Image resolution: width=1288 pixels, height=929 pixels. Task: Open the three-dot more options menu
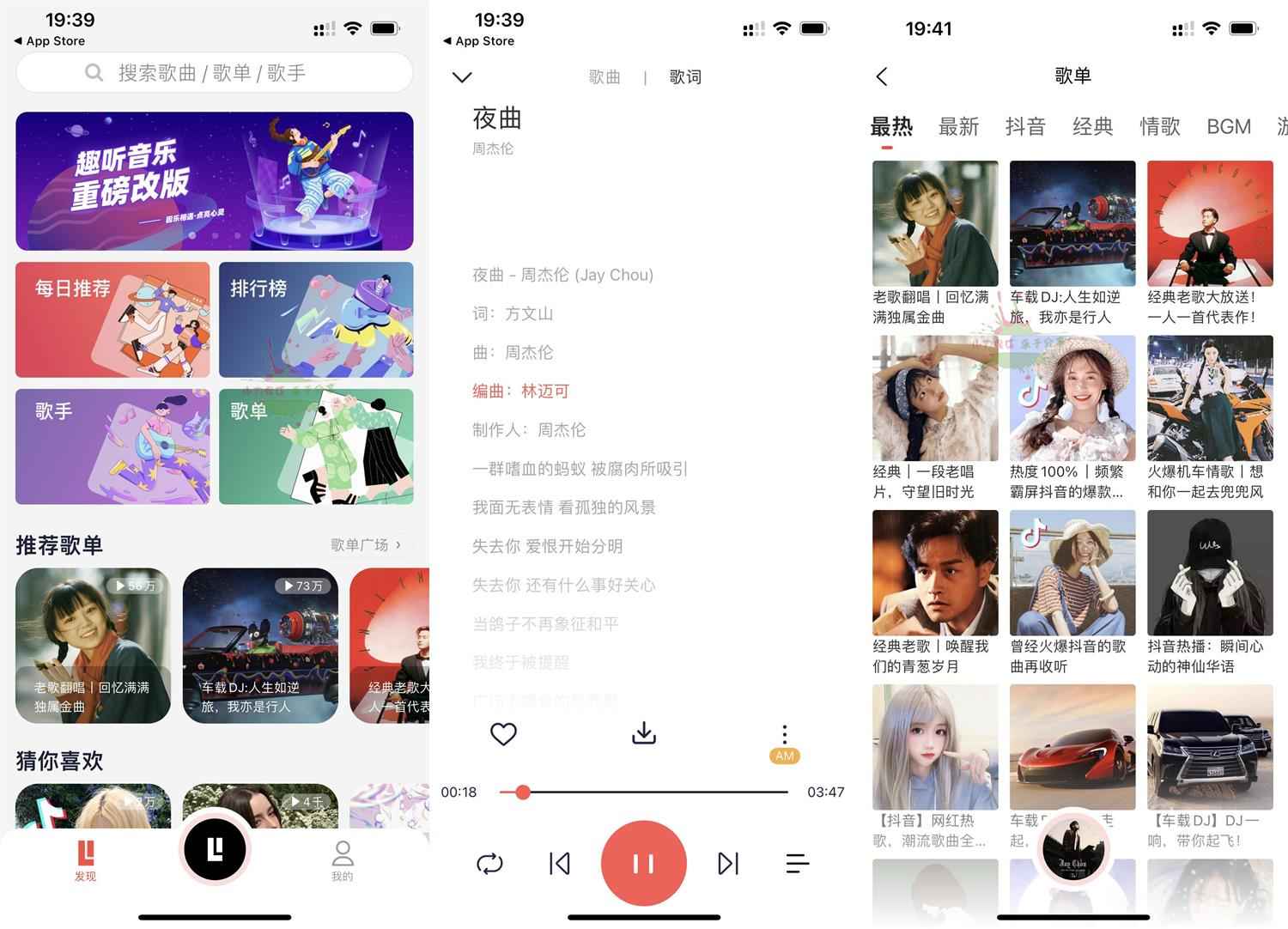pyautogui.click(x=784, y=734)
